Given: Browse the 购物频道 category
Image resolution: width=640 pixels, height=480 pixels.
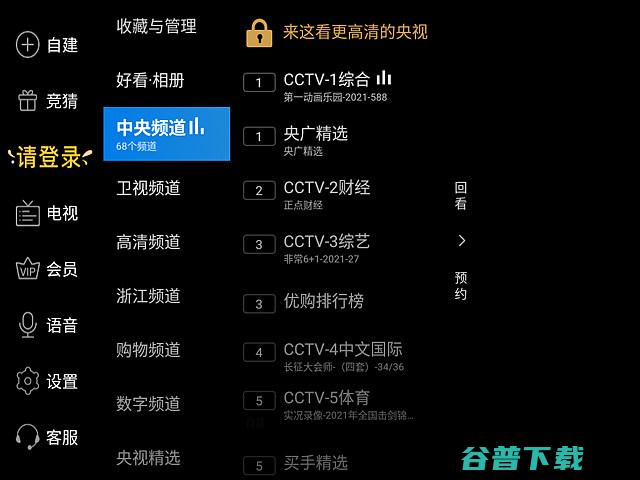Looking at the screenshot, I should [148, 350].
